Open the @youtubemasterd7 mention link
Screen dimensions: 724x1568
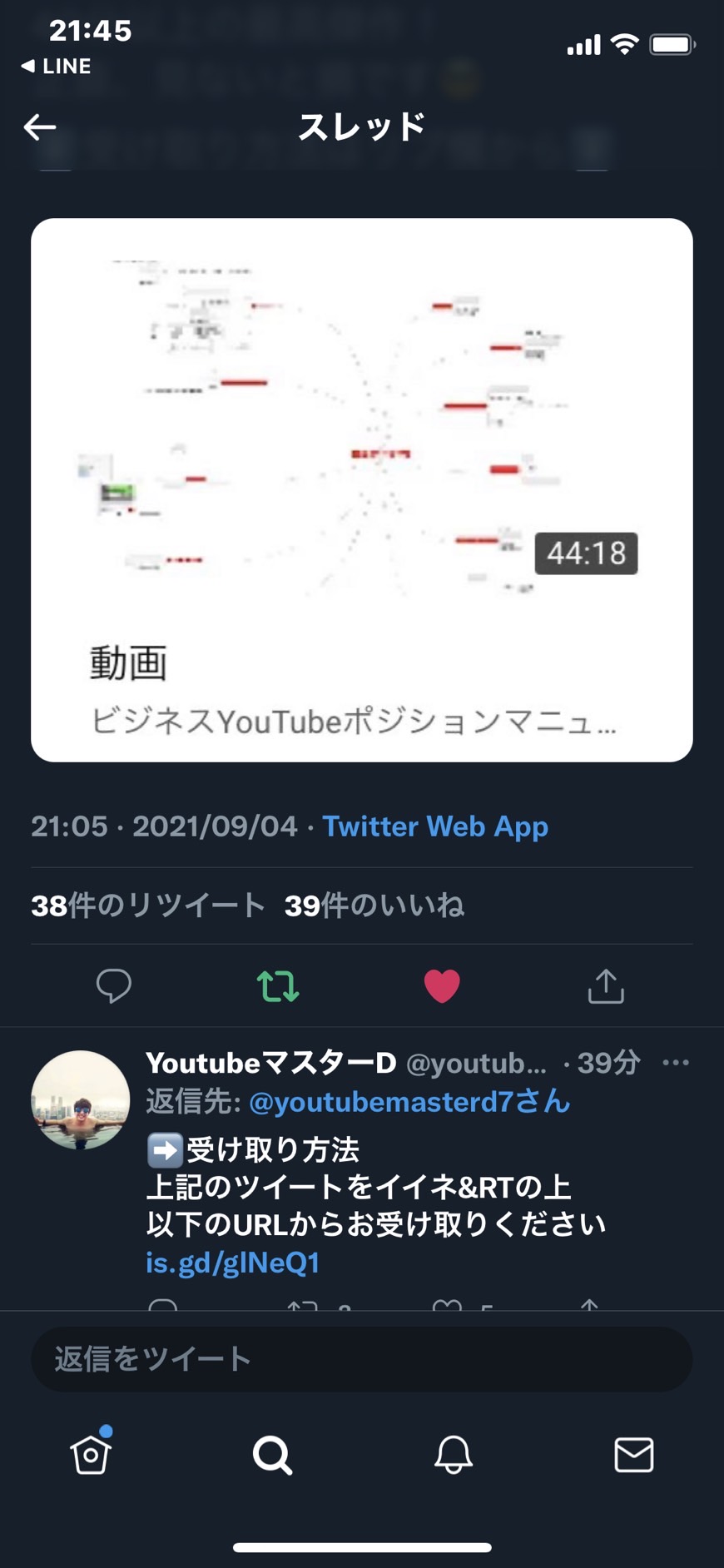click(x=409, y=1102)
